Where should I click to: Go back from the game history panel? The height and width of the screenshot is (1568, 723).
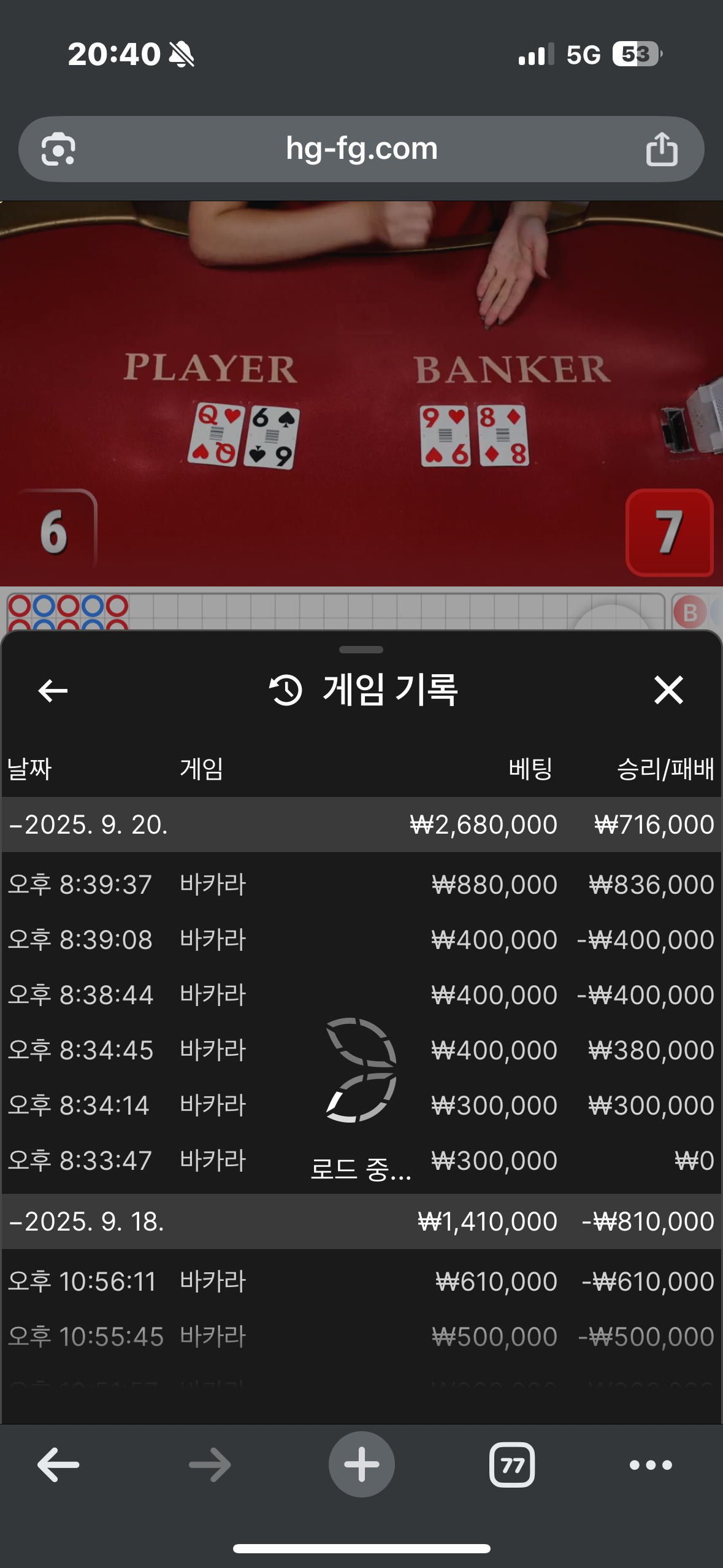click(53, 691)
